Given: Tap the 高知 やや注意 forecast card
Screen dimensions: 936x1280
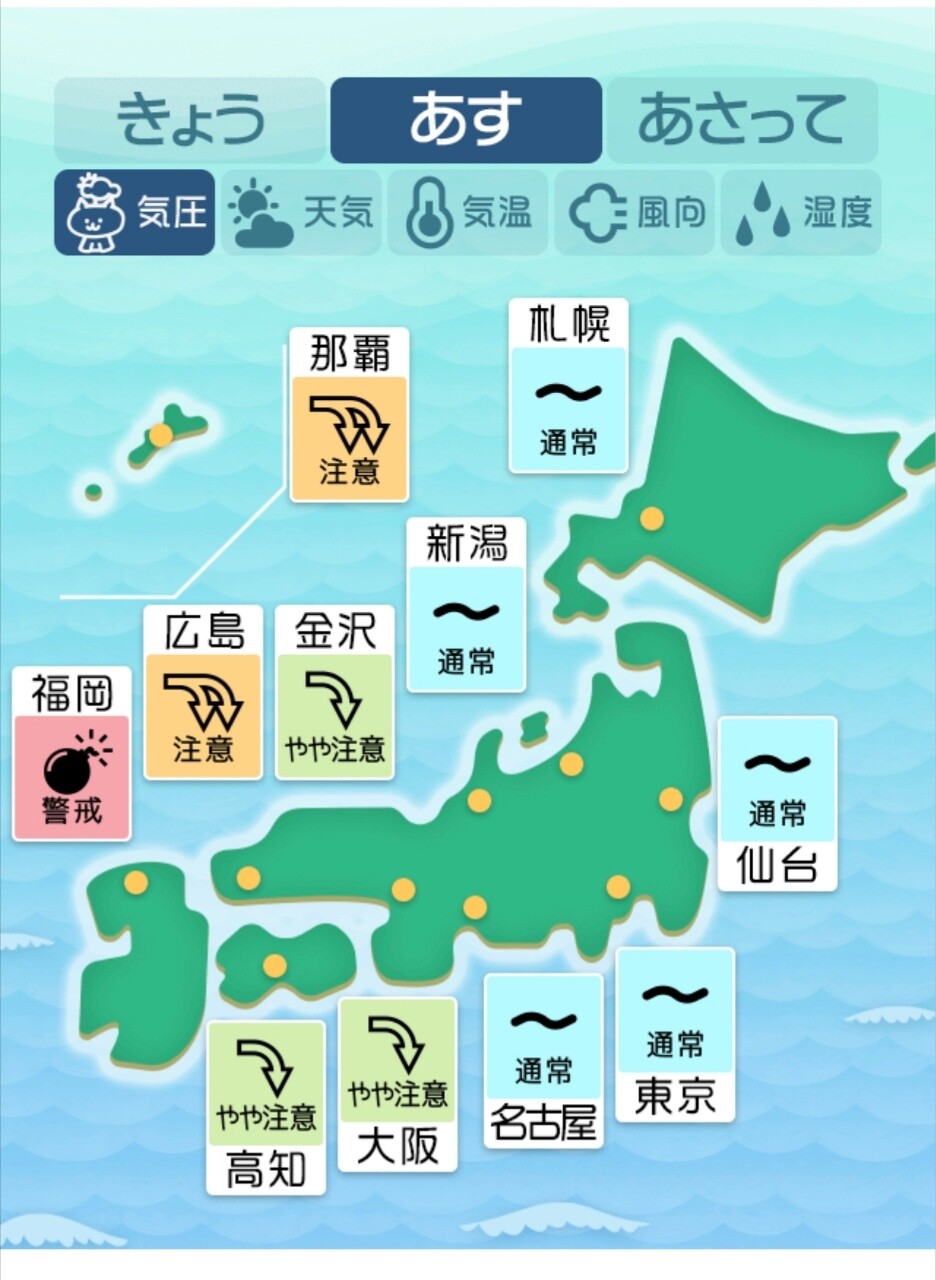Looking at the screenshot, I should (x=266, y=1108).
